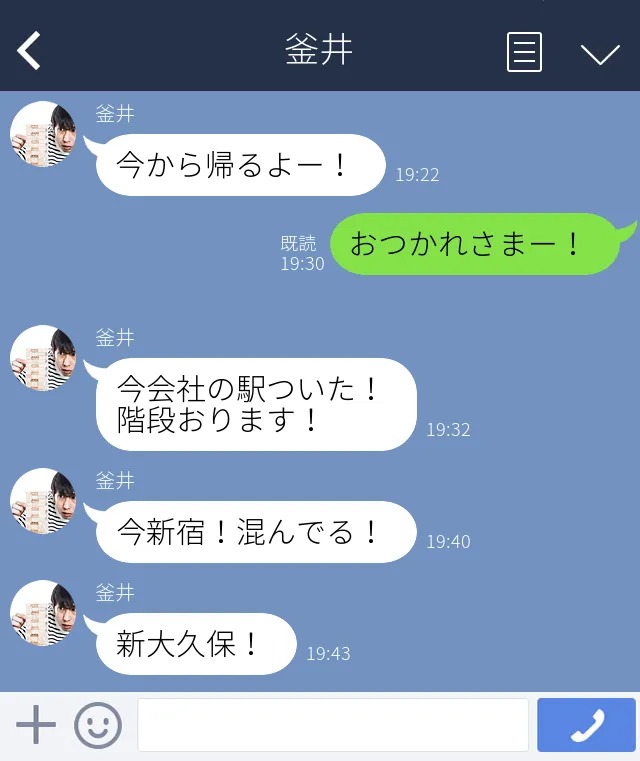The width and height of the screenshot is (640, 761).
Task: Open the notes list icon
Action: [x=524, y=52]
